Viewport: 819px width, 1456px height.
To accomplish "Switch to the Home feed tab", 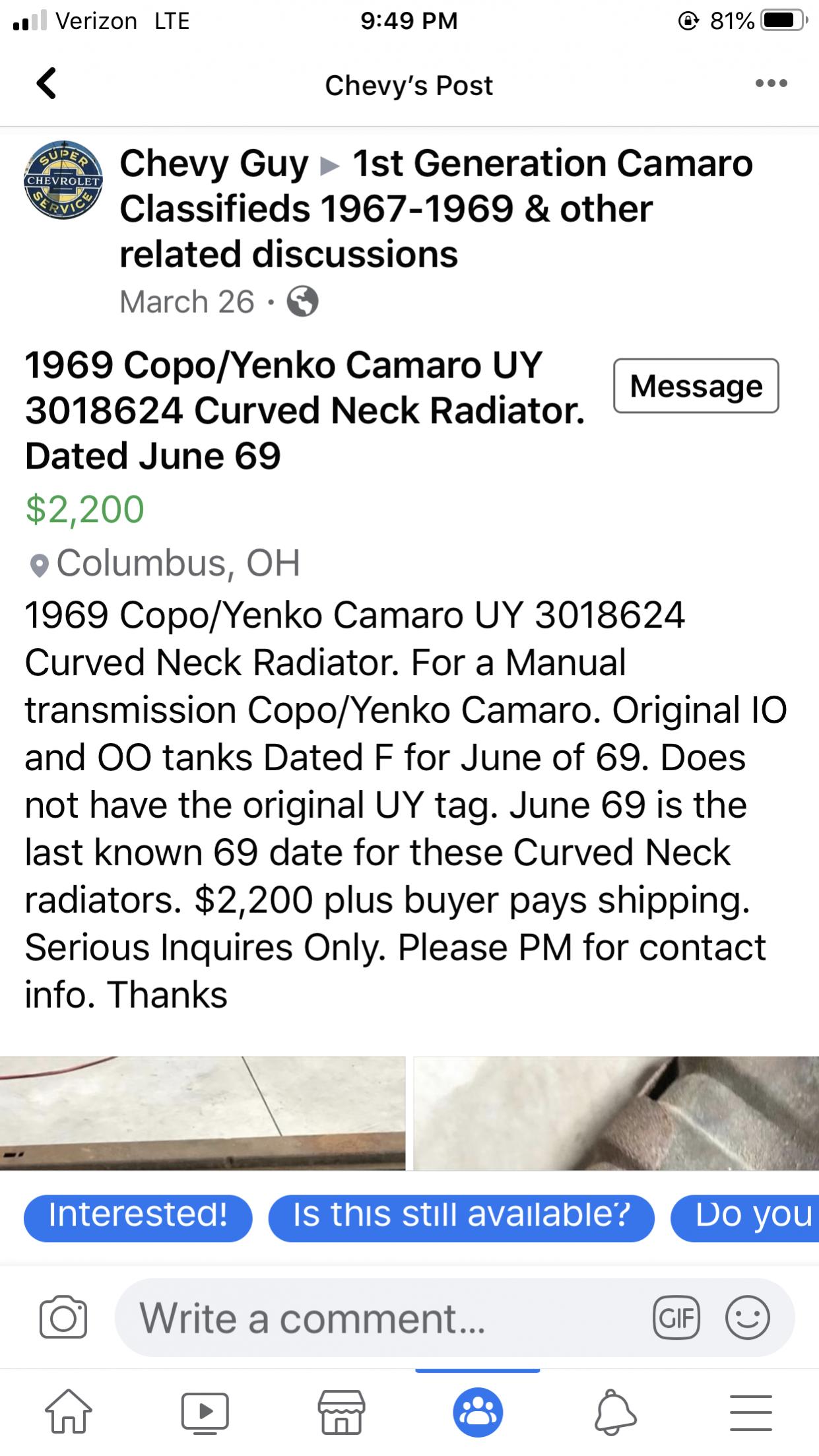I will pyautogui.click(x=69, y=1412).
